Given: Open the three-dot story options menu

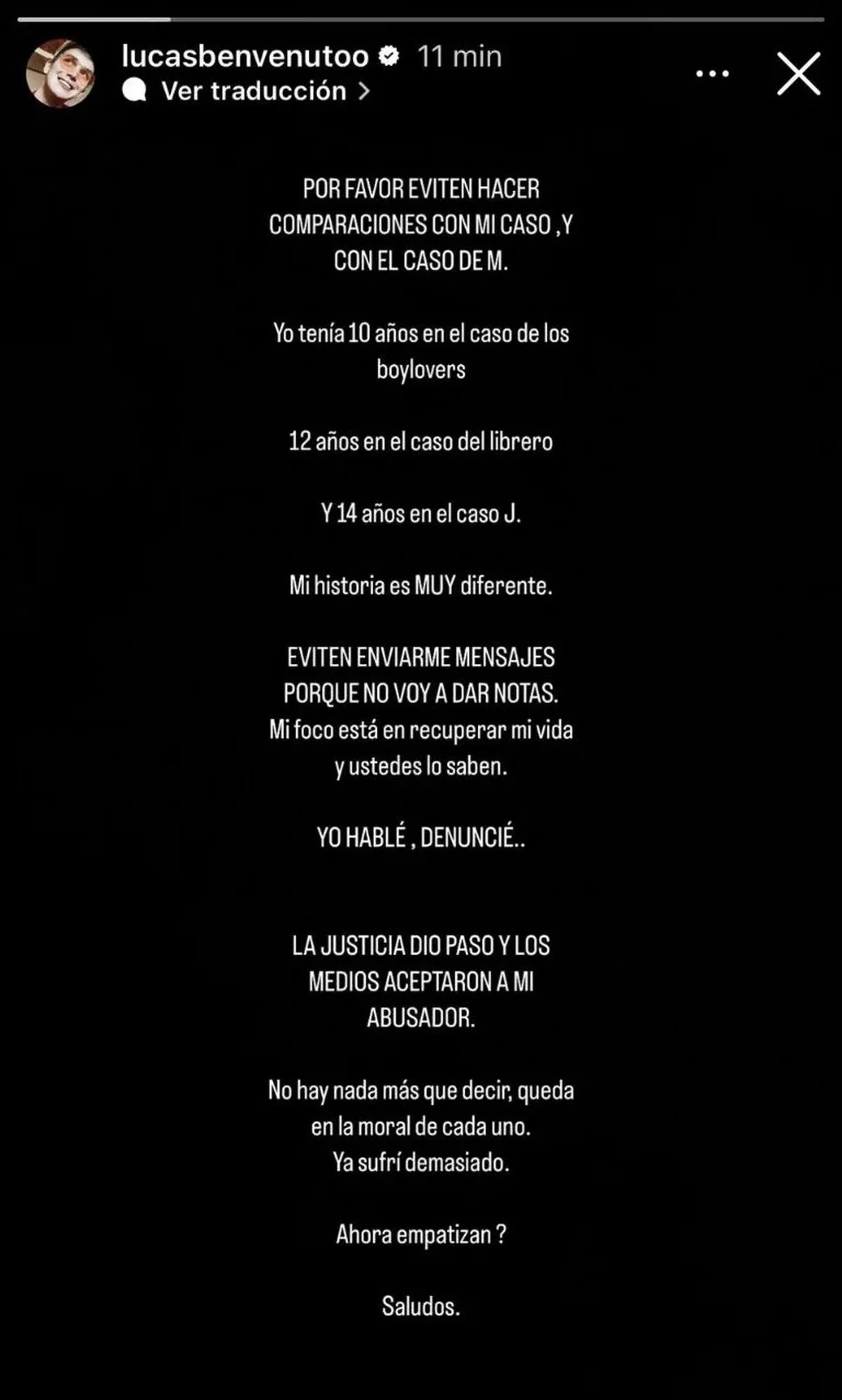Looking at the screenshot, I should coord(712,74).
